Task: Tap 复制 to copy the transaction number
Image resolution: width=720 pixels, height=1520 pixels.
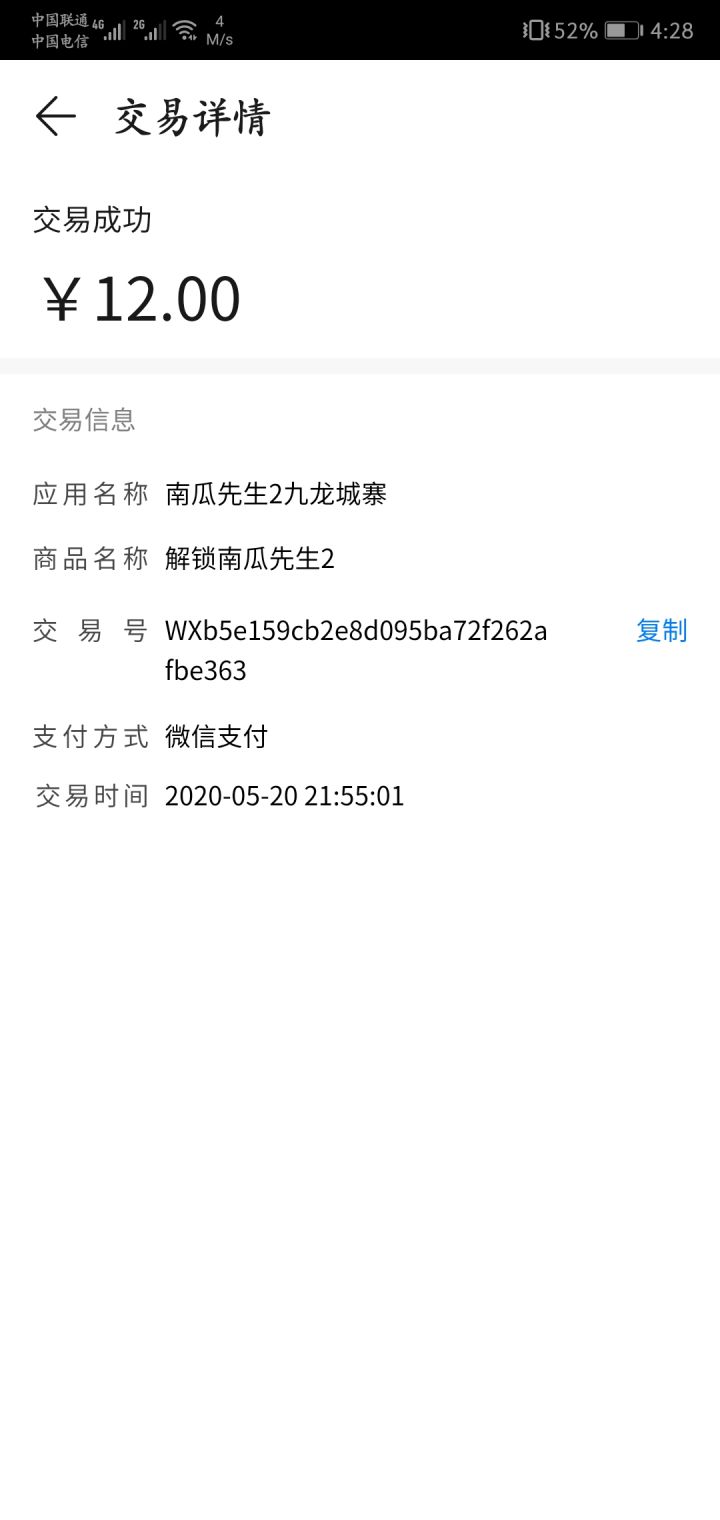Action: pyautogui.click(x=660, y=631)
